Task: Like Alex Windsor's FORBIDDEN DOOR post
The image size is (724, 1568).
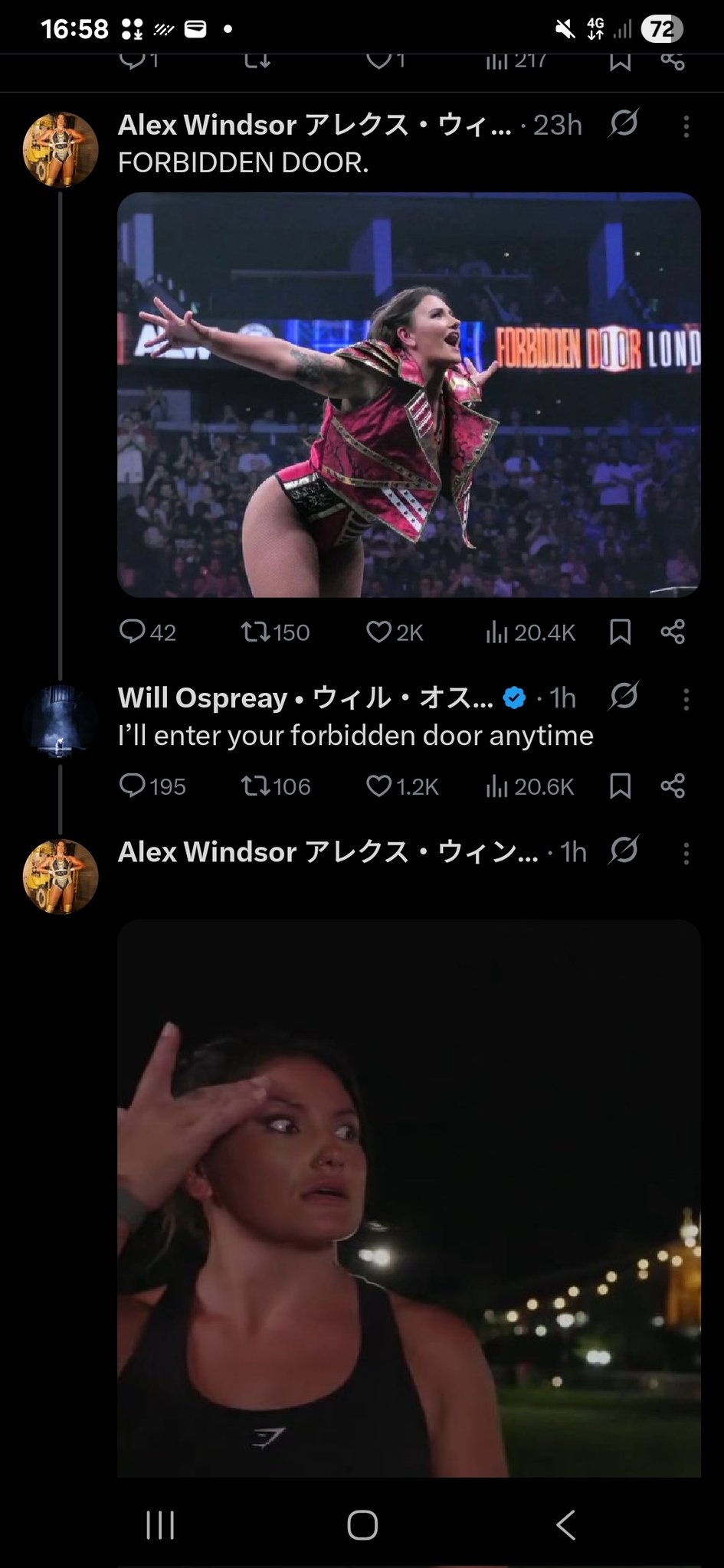Action: [378, 632]
